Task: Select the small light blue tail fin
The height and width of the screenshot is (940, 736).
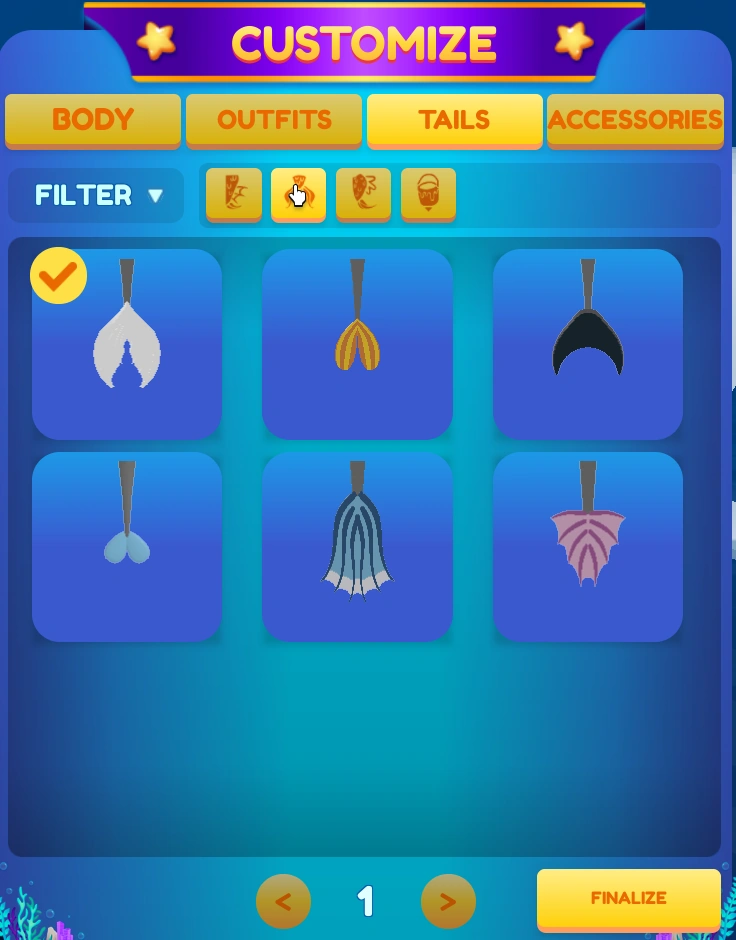Action: click(x=127, y=546)
